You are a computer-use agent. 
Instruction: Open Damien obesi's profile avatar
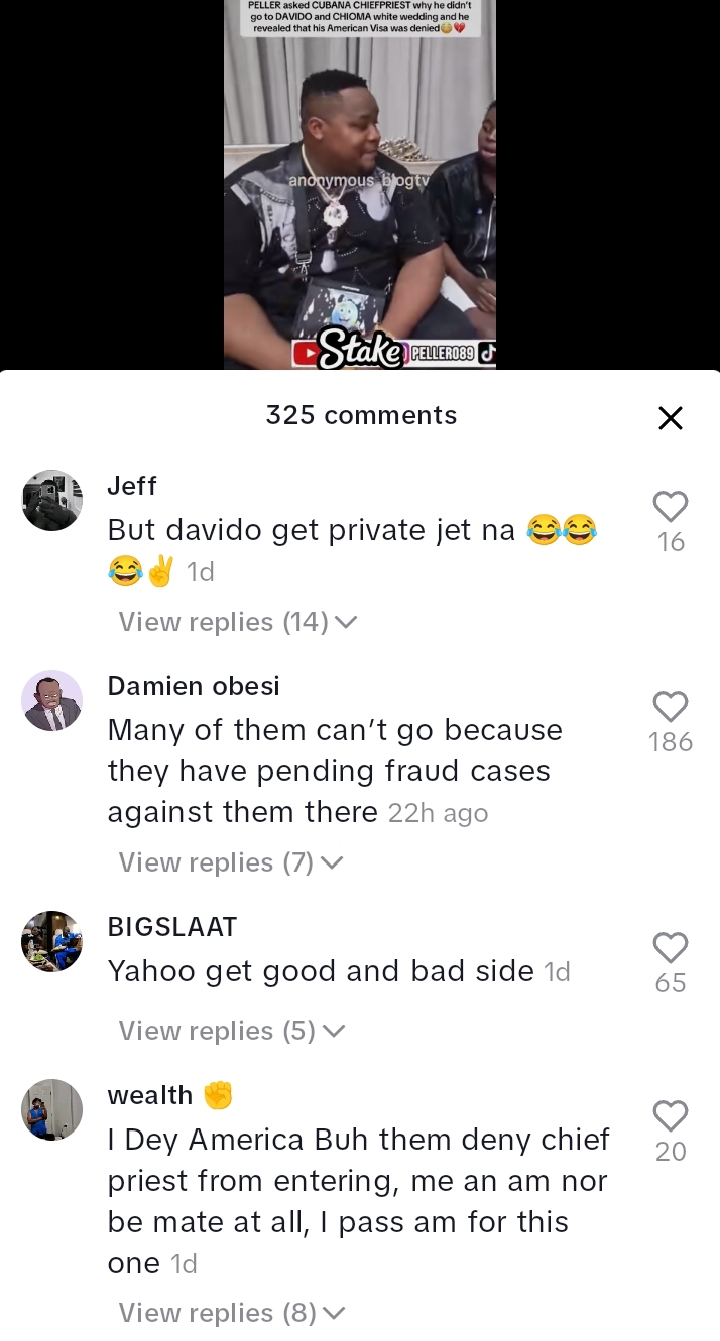(x=52, y=700)
